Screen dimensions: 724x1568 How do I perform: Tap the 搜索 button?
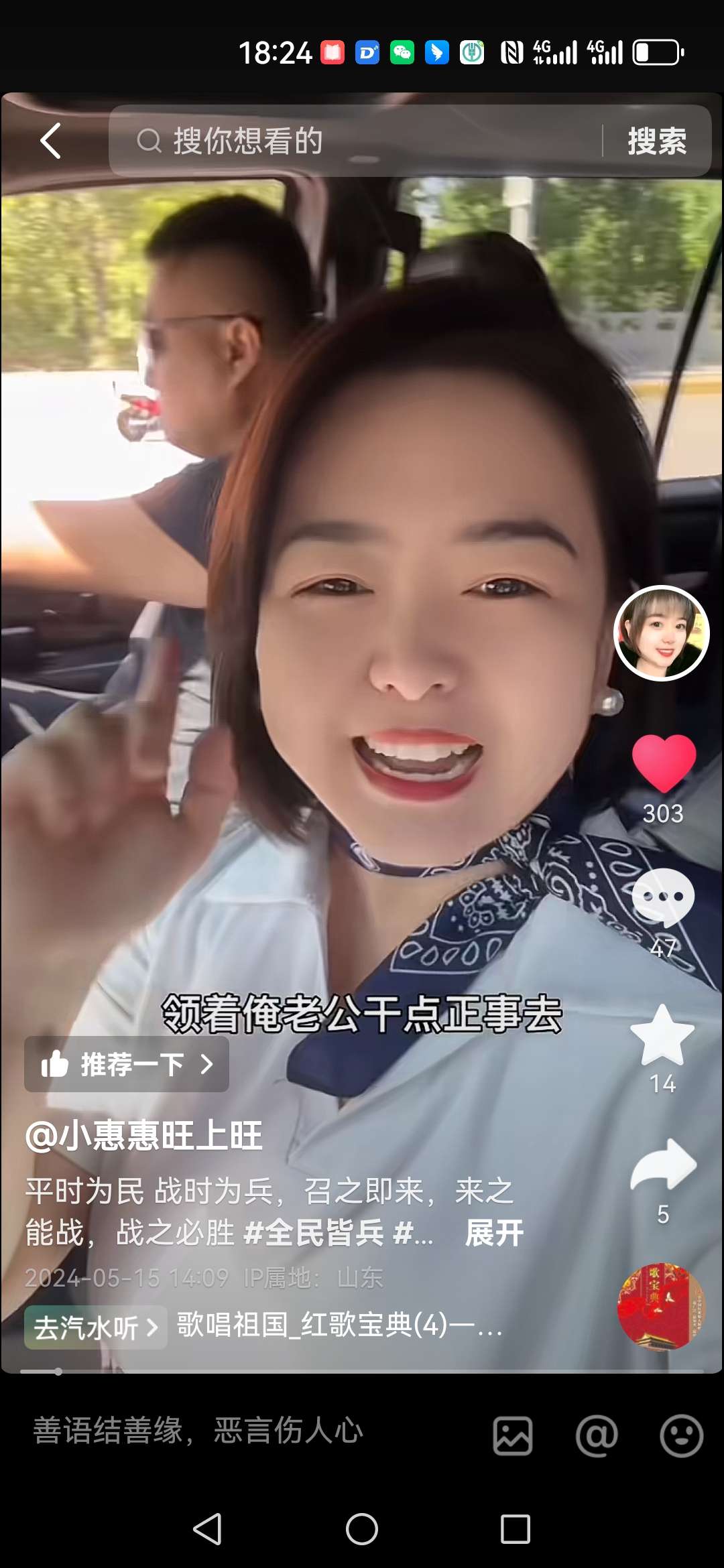(x=656, y=141)
